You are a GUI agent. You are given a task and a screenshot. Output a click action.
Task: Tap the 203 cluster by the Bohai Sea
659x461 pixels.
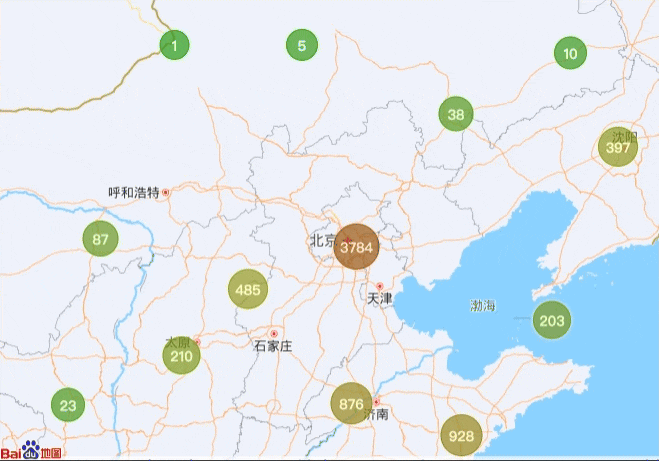coord(551,320)
